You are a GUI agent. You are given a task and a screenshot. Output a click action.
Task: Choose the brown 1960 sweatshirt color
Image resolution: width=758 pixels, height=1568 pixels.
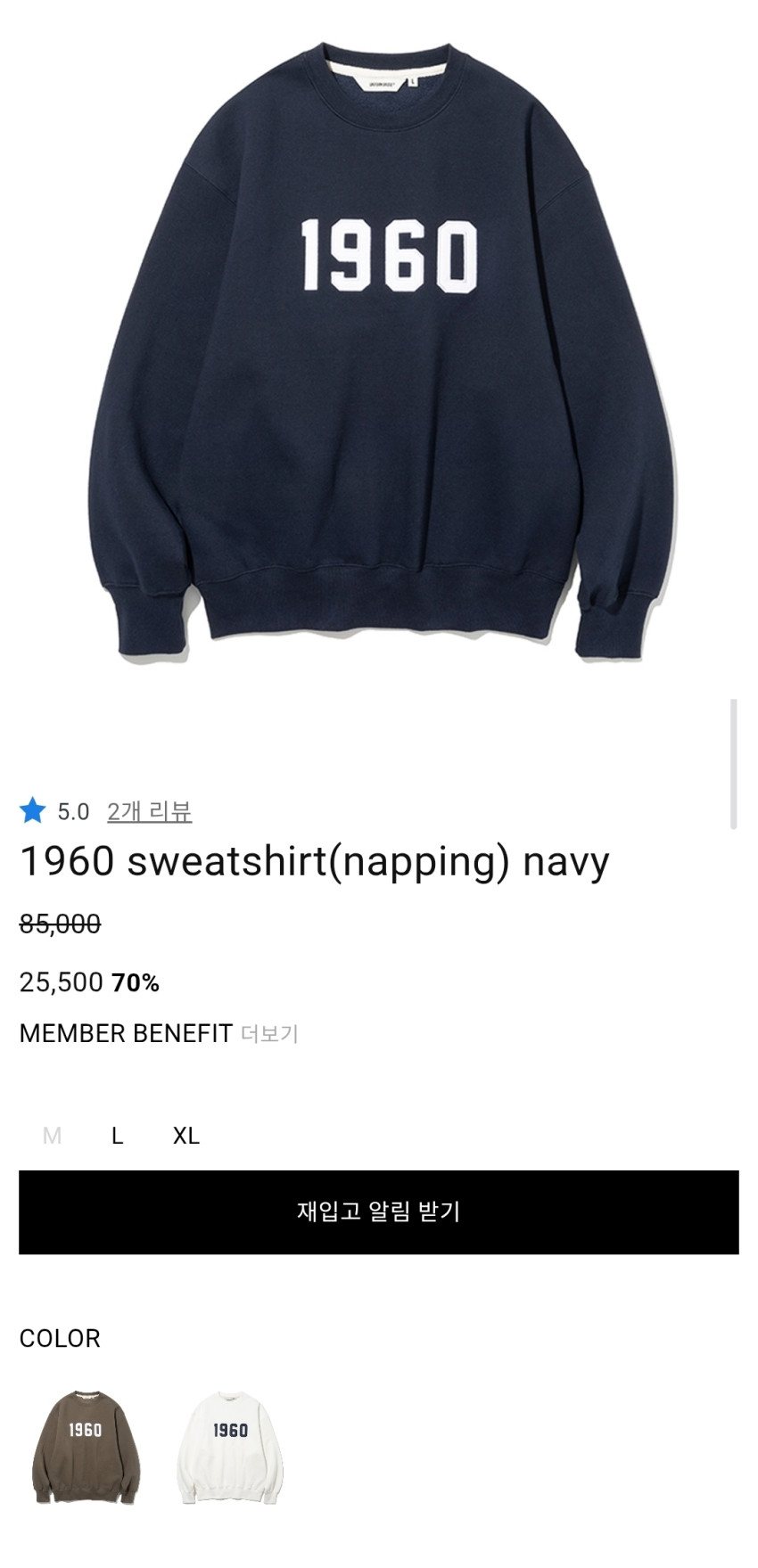pyautogui.click(x=86, y=1448)
